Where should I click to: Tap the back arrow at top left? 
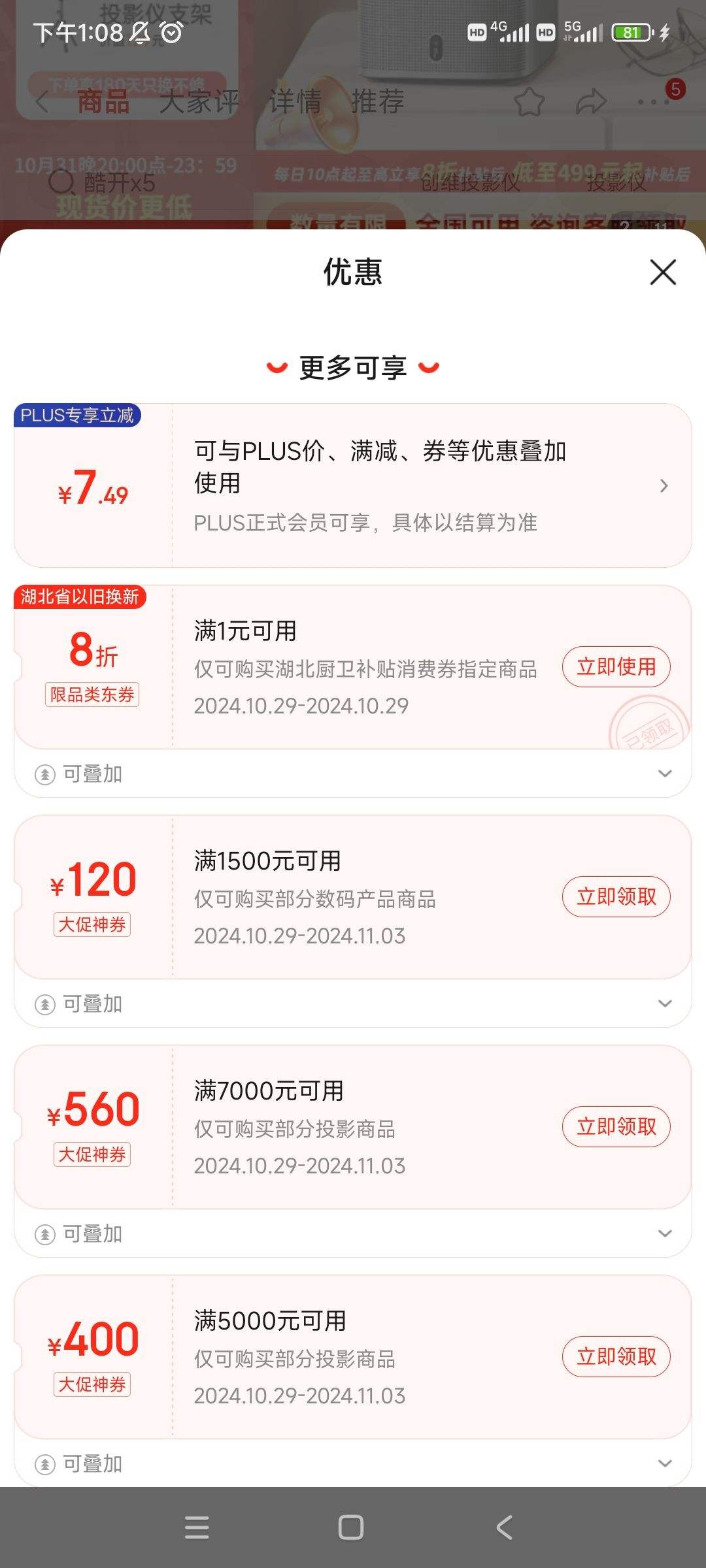coord(41,103)
